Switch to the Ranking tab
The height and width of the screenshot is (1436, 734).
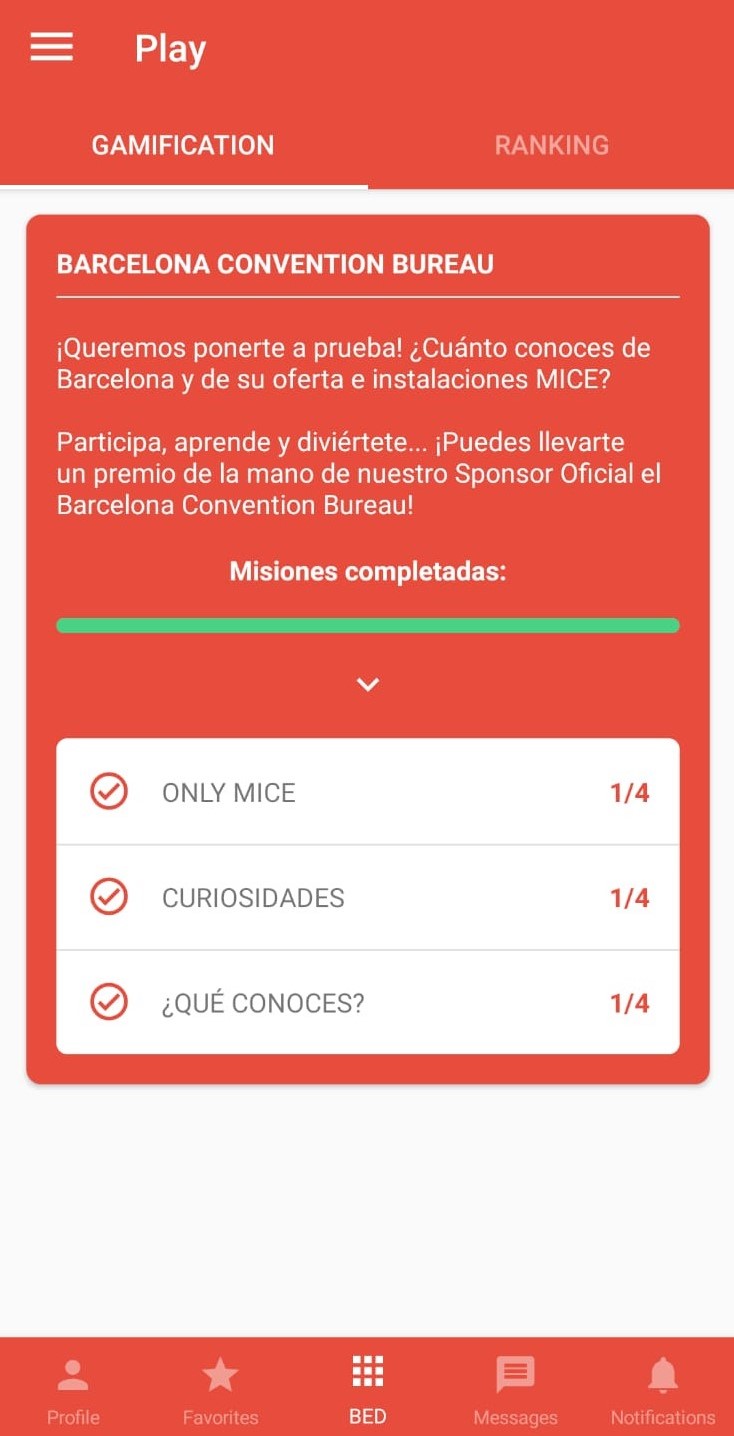coord(551,145)
